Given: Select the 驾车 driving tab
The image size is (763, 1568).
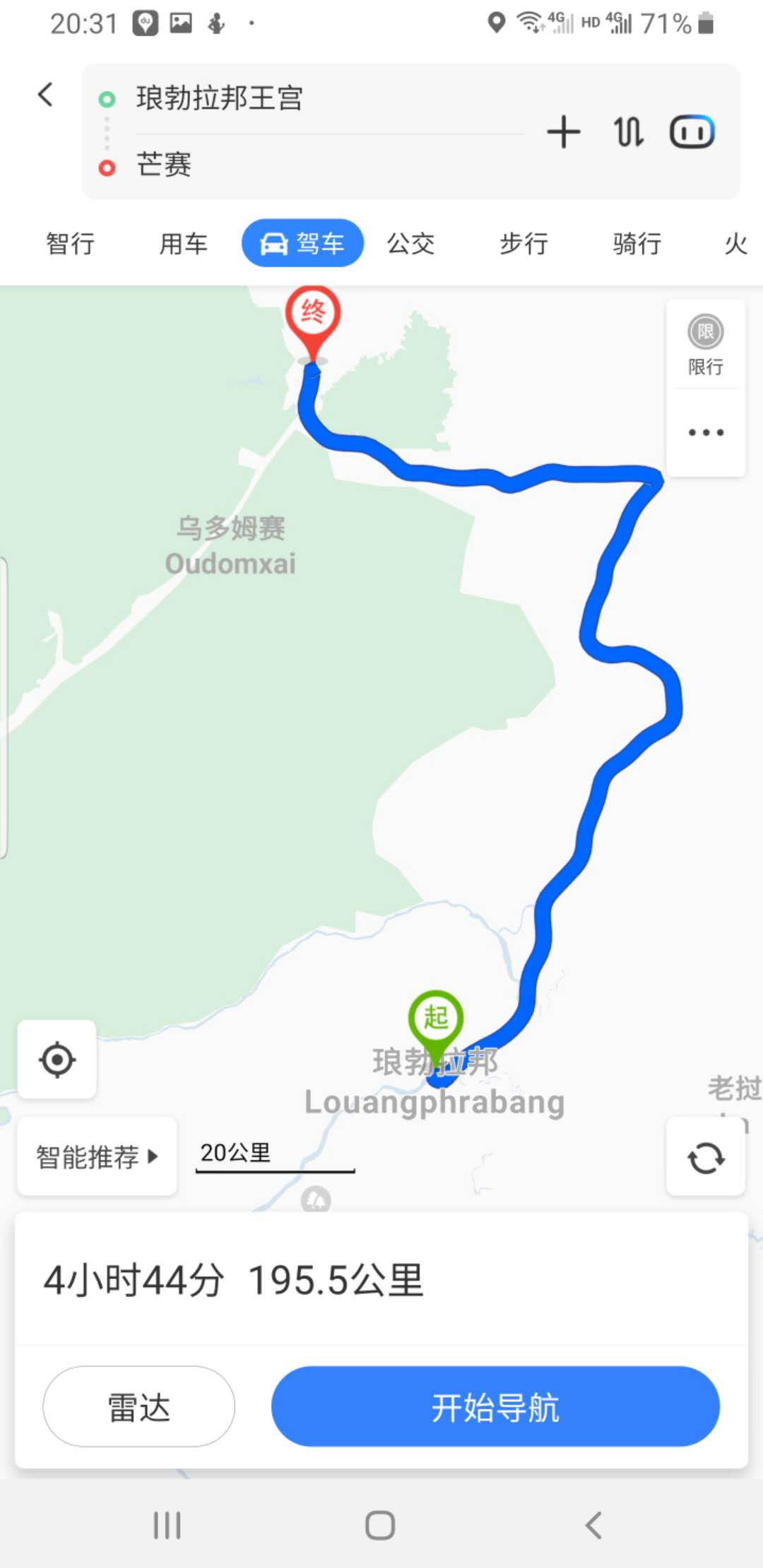Looking at the screenshot, I should click(x=302, y=244).
